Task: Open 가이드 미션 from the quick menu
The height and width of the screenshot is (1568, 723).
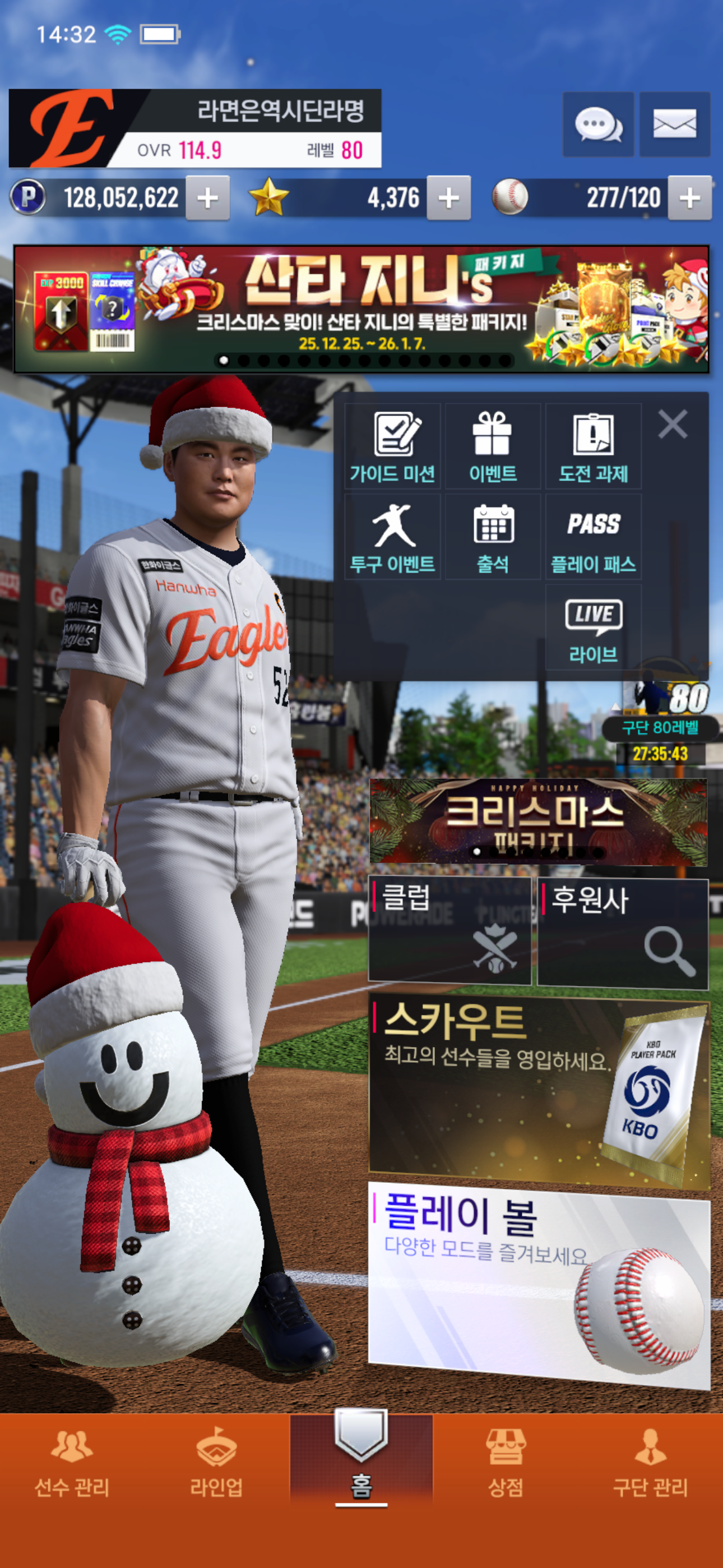Action: coord(392,447)
